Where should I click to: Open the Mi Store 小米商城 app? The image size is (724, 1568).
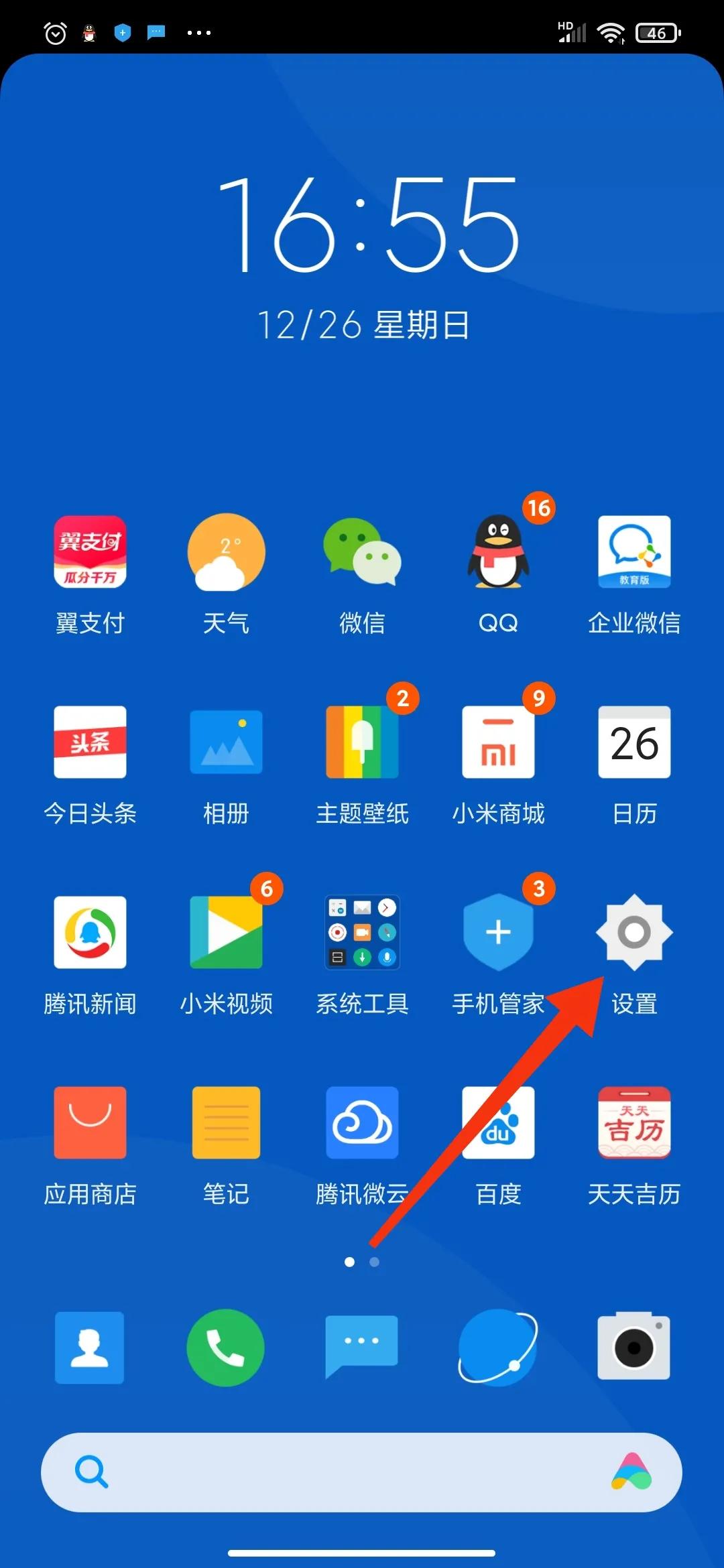[x=498, y=742]
